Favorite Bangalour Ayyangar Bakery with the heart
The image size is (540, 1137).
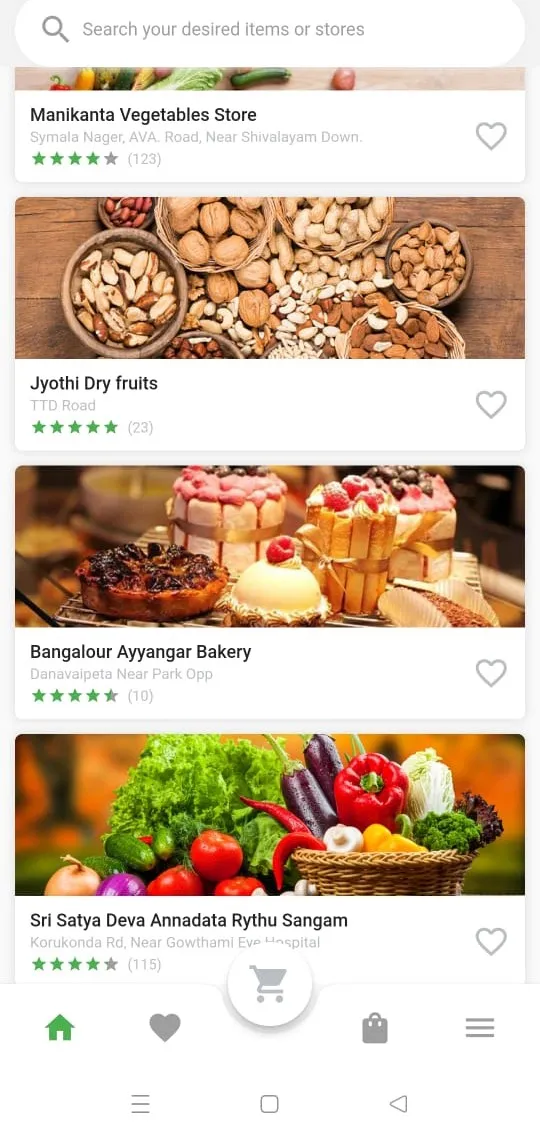(491, 673)
